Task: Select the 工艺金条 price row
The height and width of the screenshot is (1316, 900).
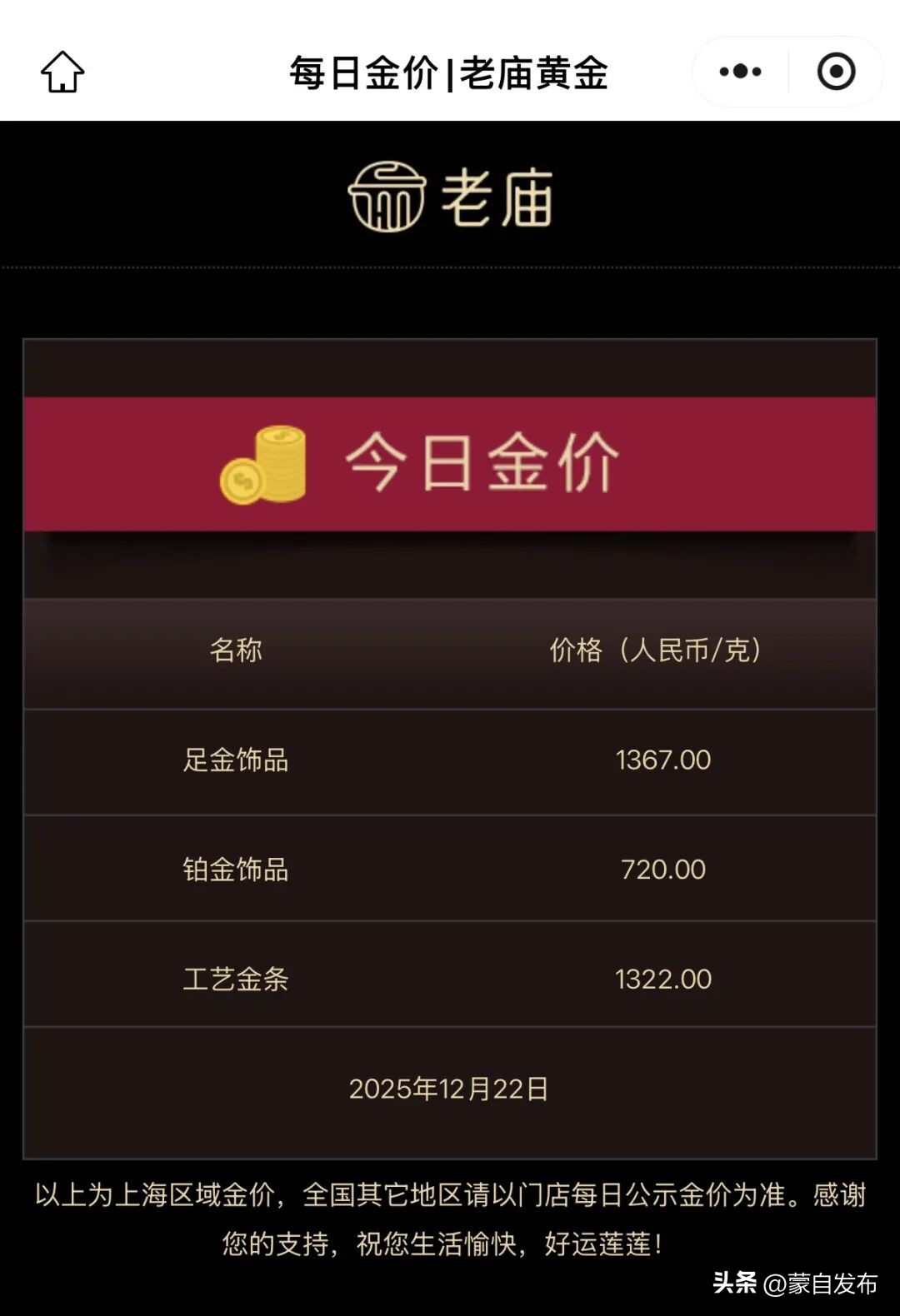Action: (x=450, y=977)
